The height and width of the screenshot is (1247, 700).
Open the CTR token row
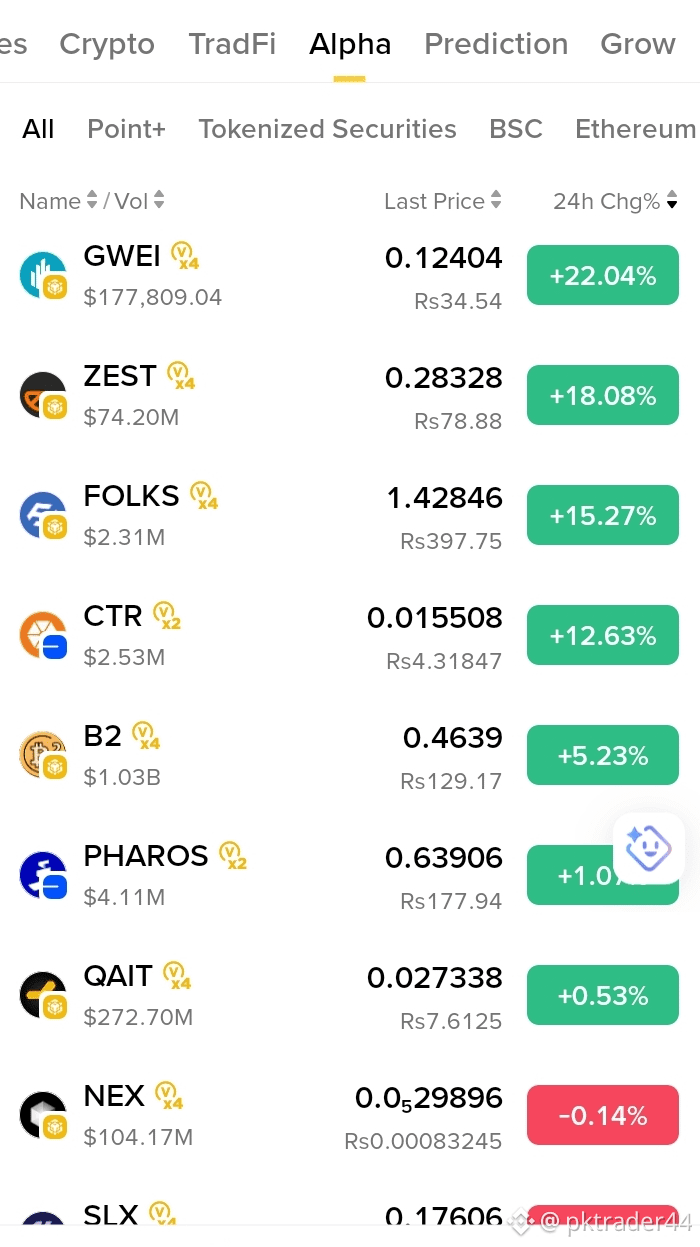pos(350,636)
